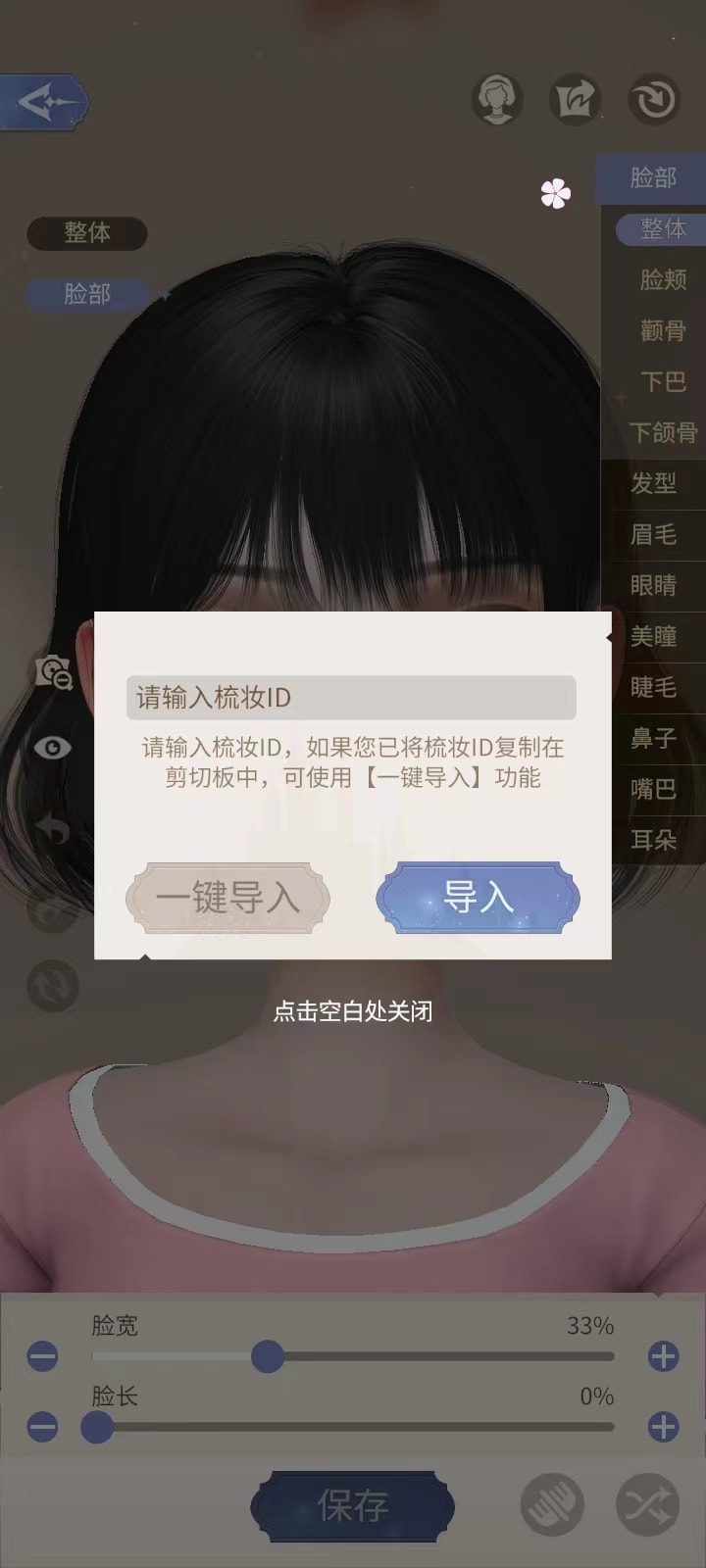Tap the 梳妆ID input field

point(350,698)
